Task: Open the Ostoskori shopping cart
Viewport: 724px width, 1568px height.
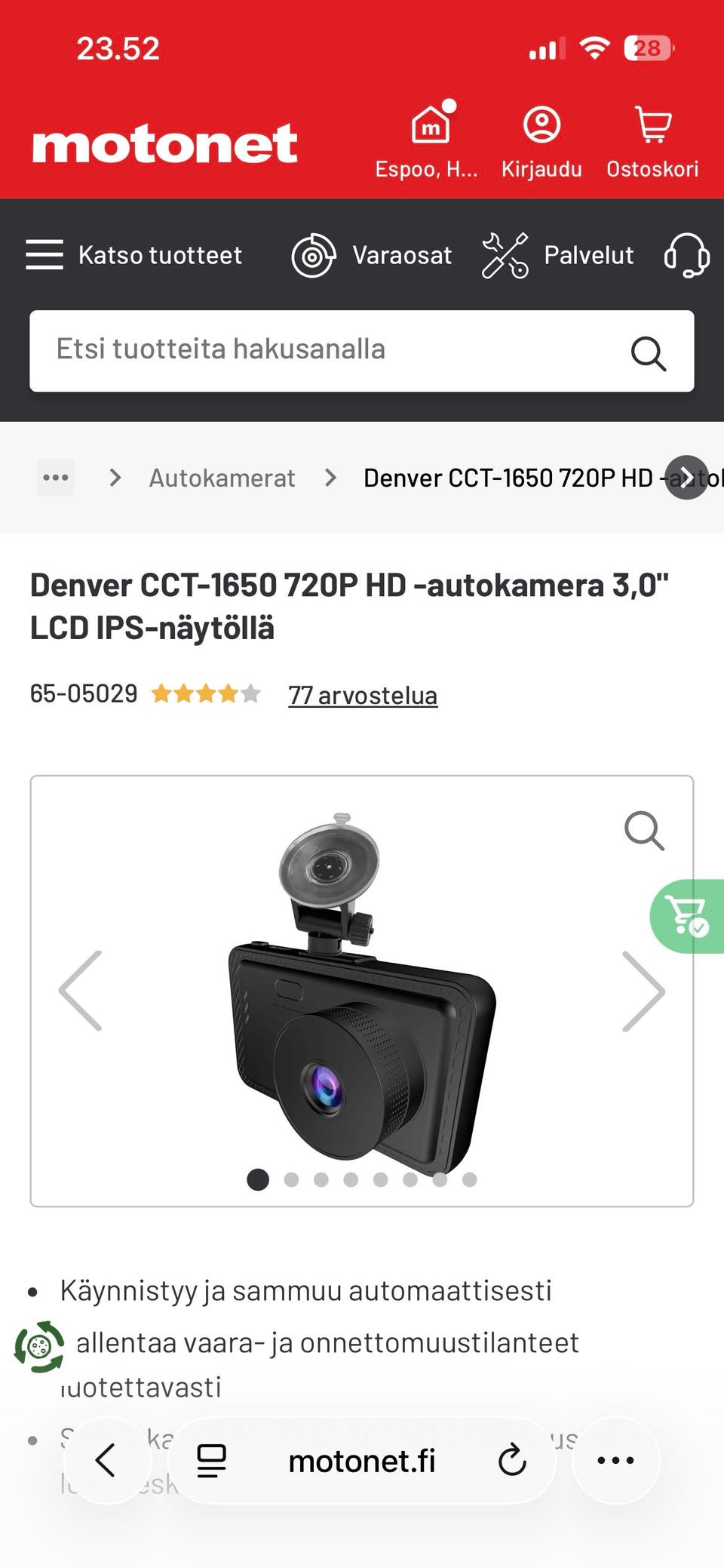Action: pyautogui.click(x=652, y=140)
